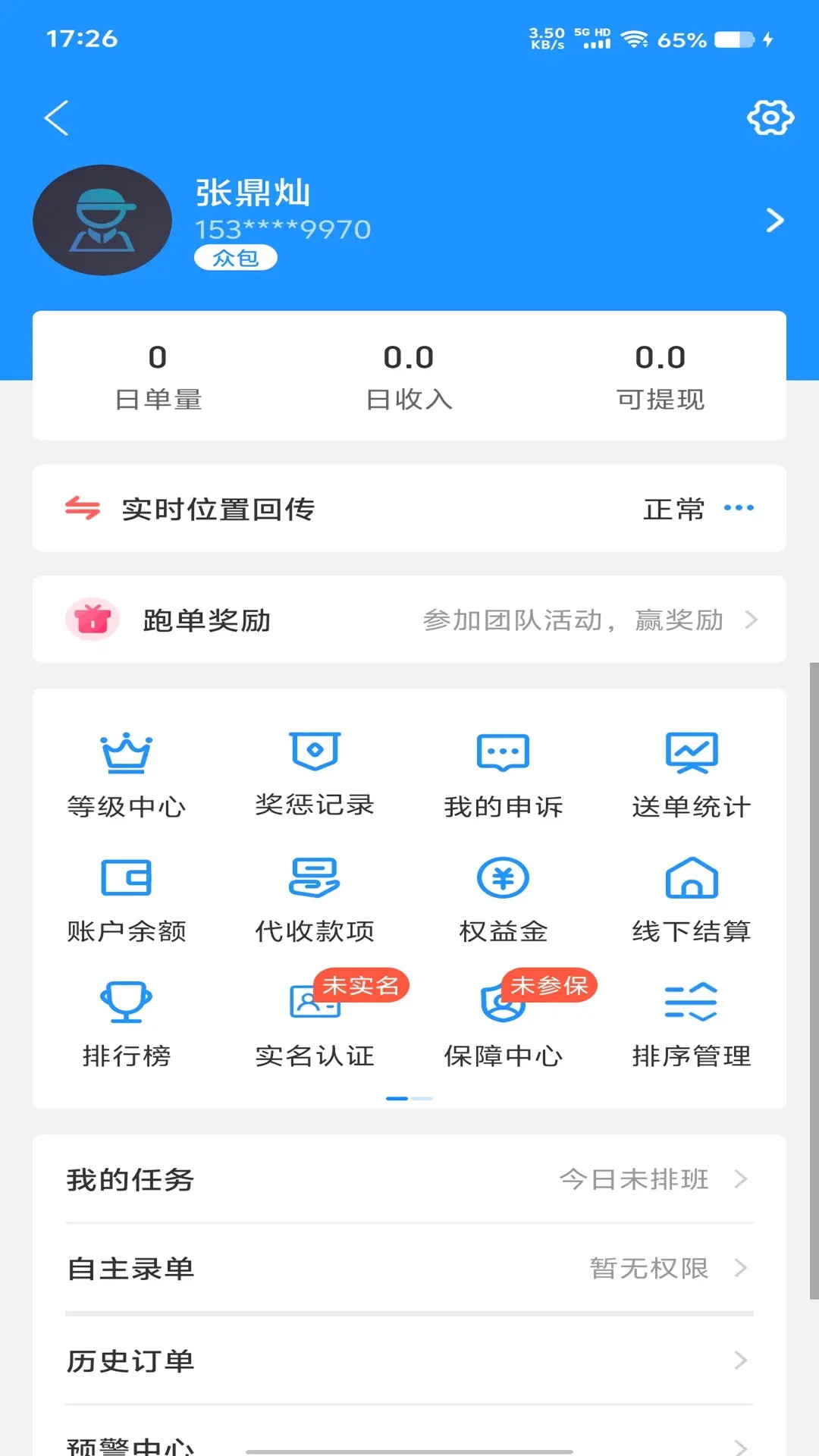The width and height of the screenshot is (819, 1456).
Task: View 送单统计 delivery statistics
Action: point(691,772)
